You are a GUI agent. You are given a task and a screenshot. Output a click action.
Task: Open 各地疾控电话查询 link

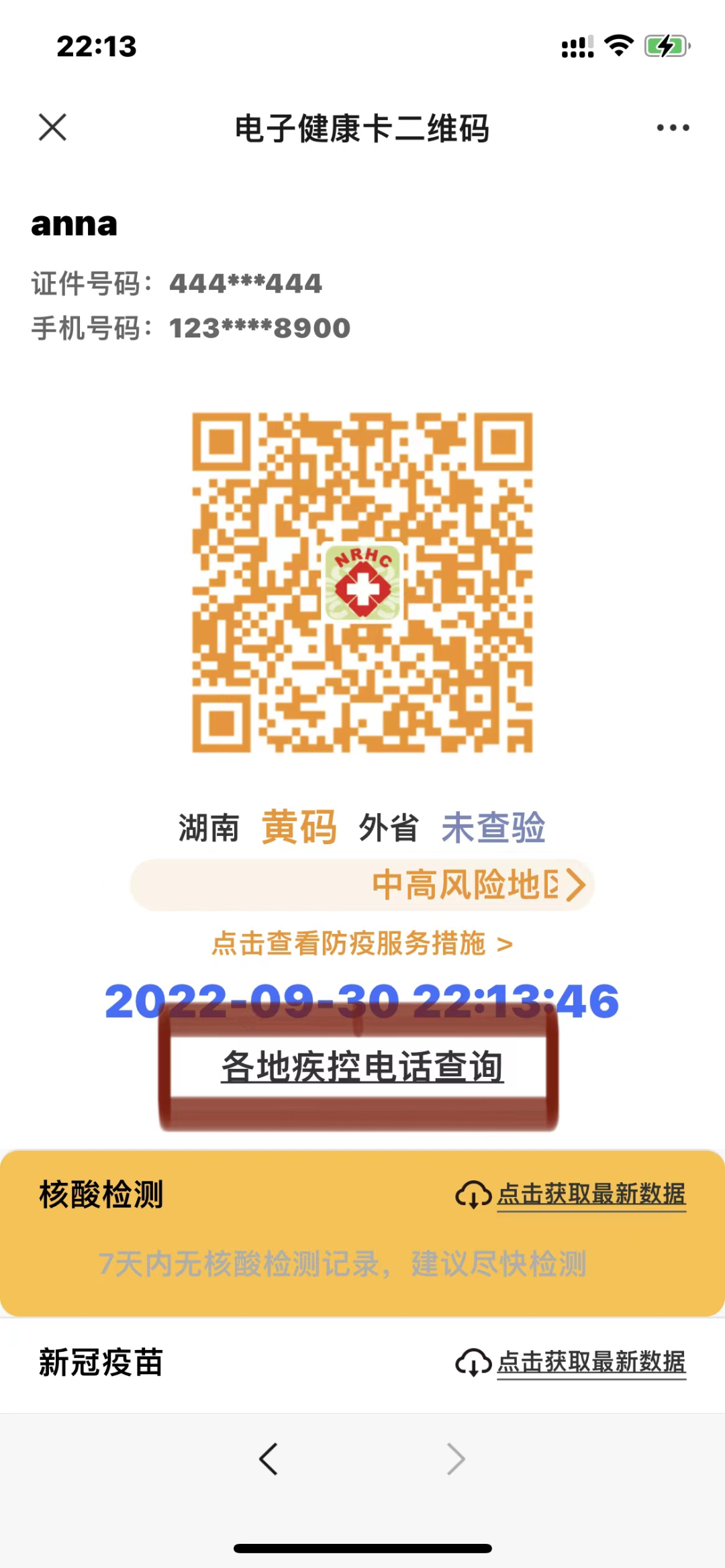click(x=362, y=1067)
